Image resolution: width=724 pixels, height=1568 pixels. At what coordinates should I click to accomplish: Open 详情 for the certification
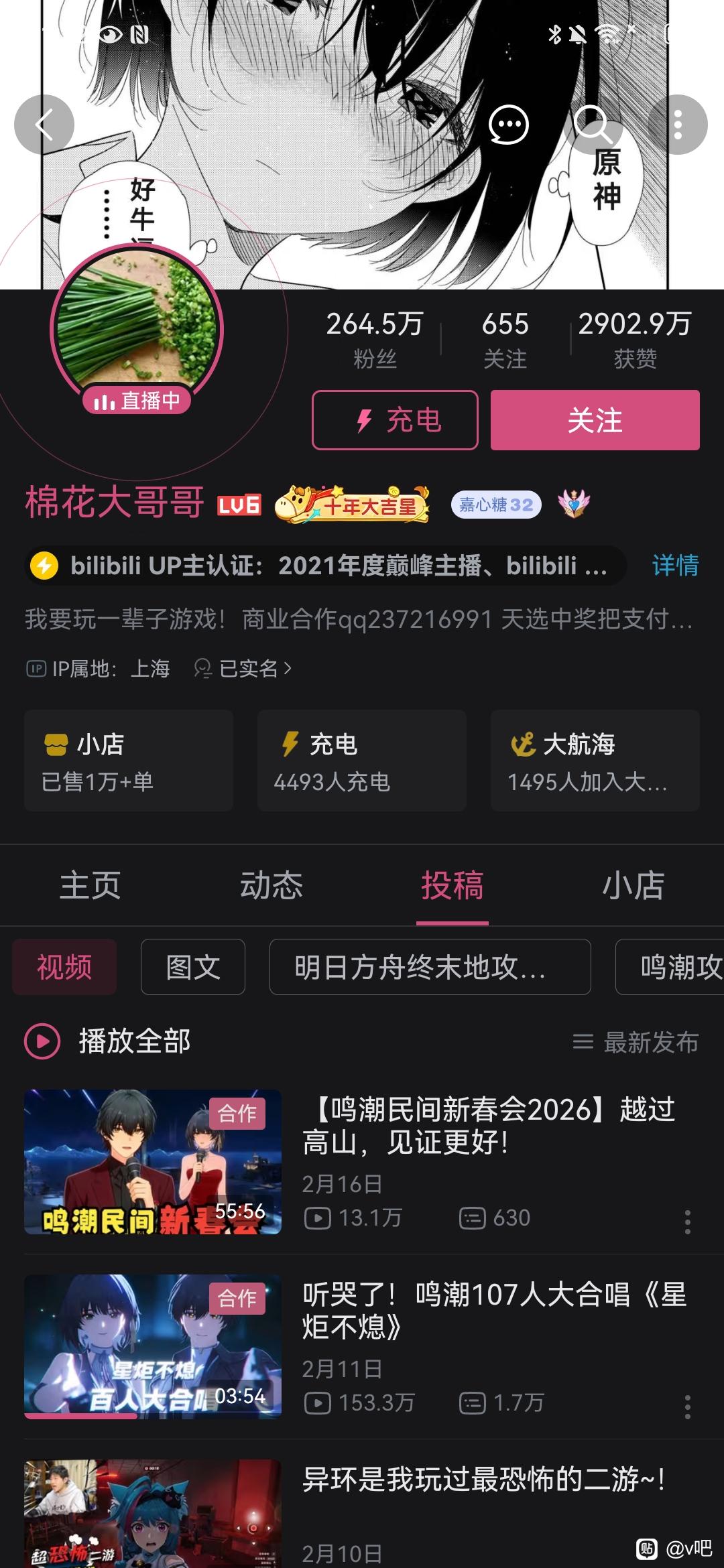point(674,566)
